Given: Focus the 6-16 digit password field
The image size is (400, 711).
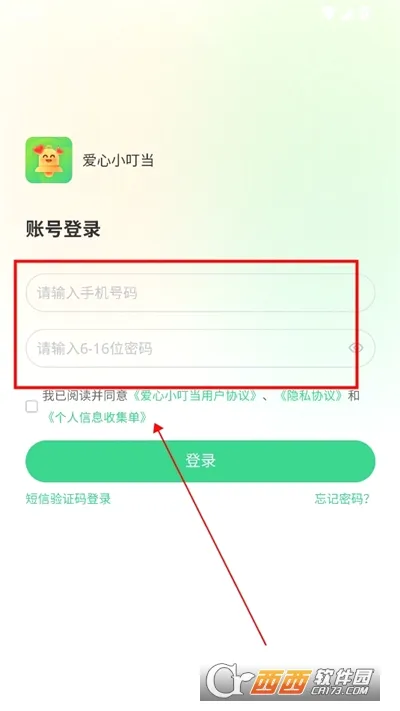Looking at the screenshot, I should [x=200, y=348].
